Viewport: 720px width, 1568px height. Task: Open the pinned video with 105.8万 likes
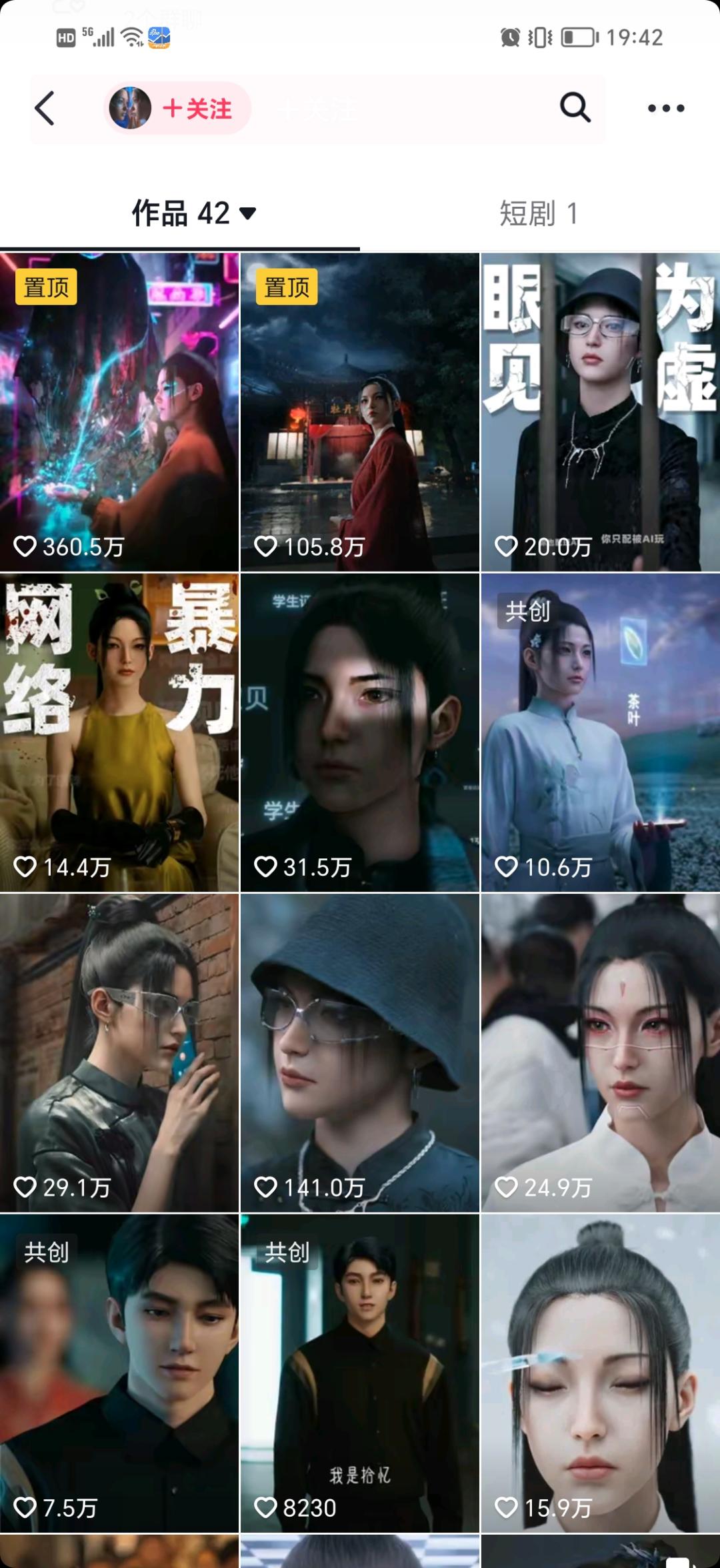(x=359, y=411)
